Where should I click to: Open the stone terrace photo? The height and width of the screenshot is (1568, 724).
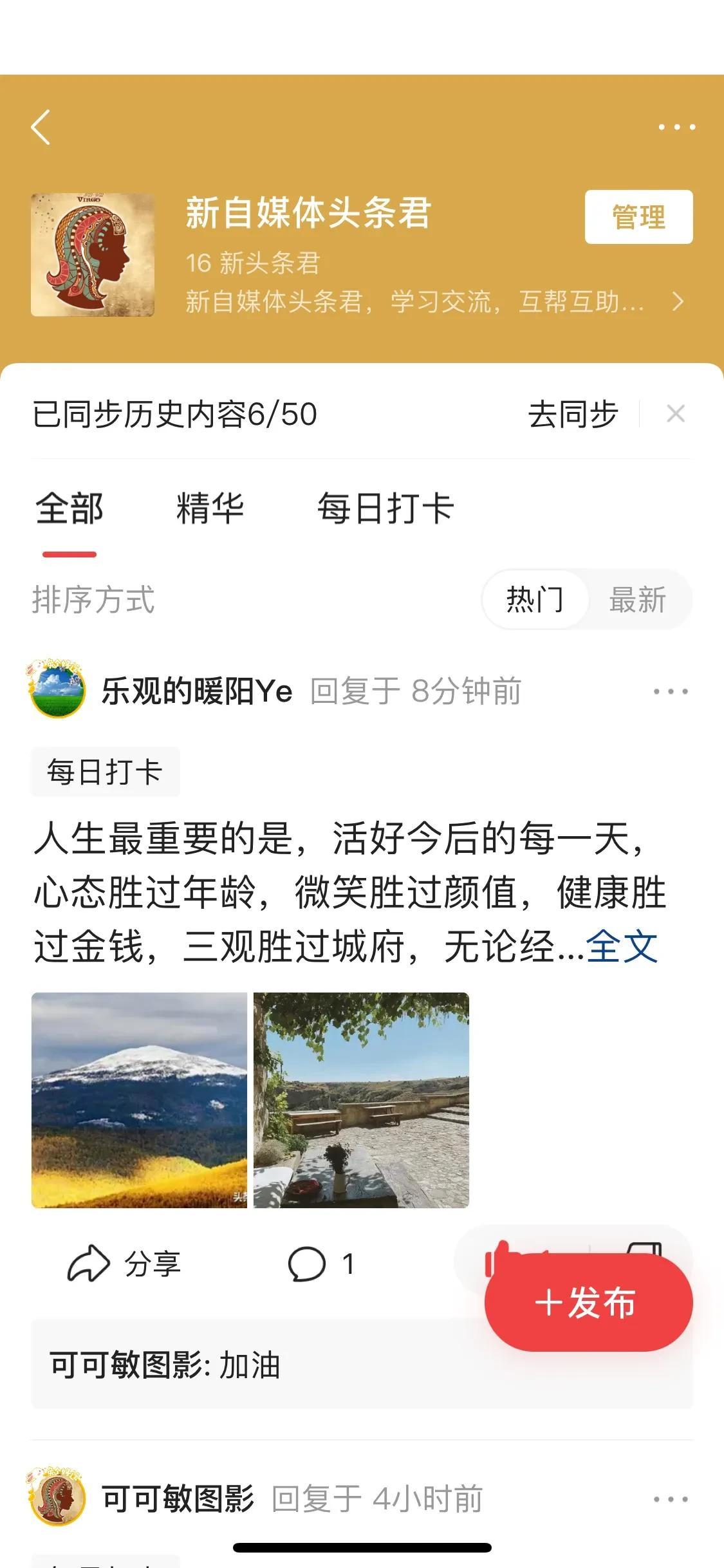[x=361, y=1100]
